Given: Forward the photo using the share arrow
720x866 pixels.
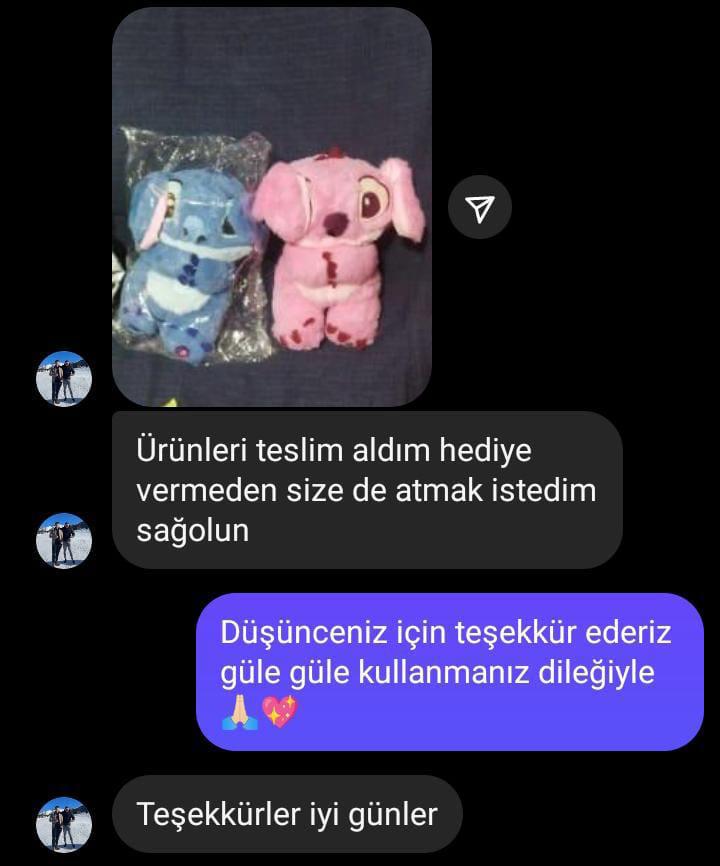Looking at the screenshot, I should coord(480,208).
